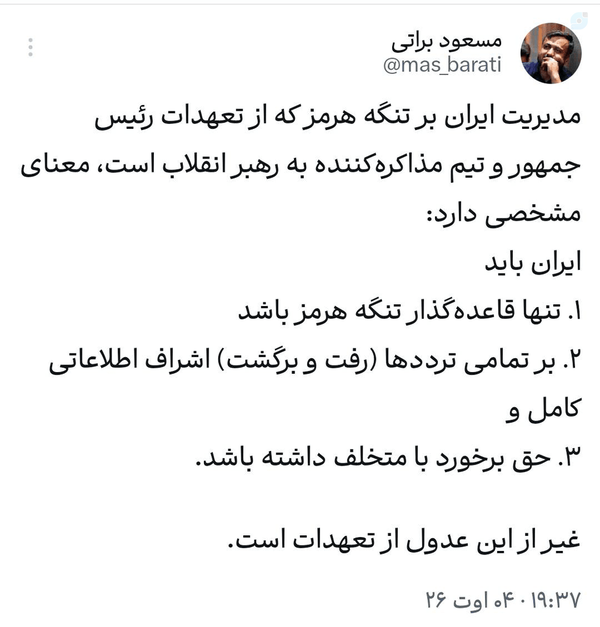The height and width of the screenshot is (627, 600).
Task: Open مسعود براتی's profile picture
Action: (550, 53)
